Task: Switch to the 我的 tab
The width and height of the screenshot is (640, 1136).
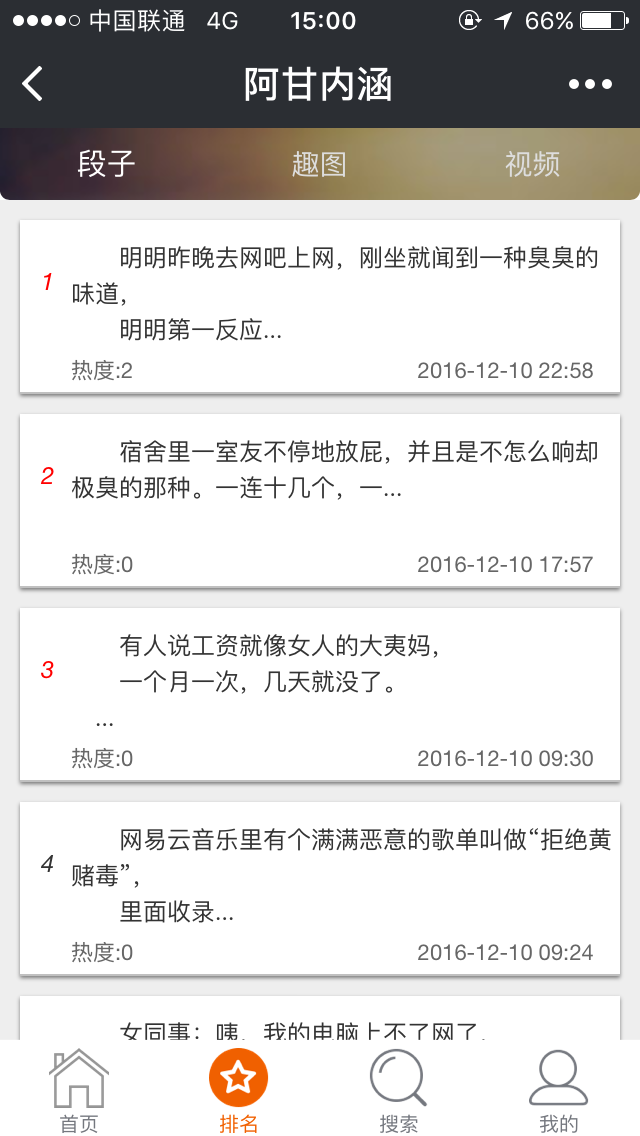Action: pos(558,1090)
